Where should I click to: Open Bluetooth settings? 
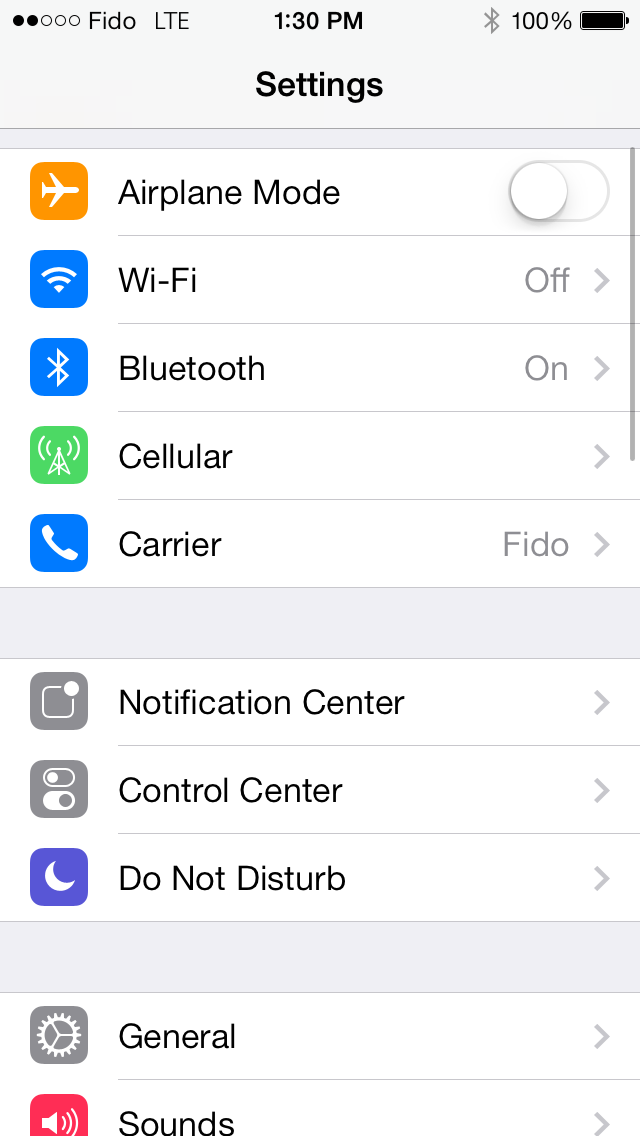[x=320, y=368]
